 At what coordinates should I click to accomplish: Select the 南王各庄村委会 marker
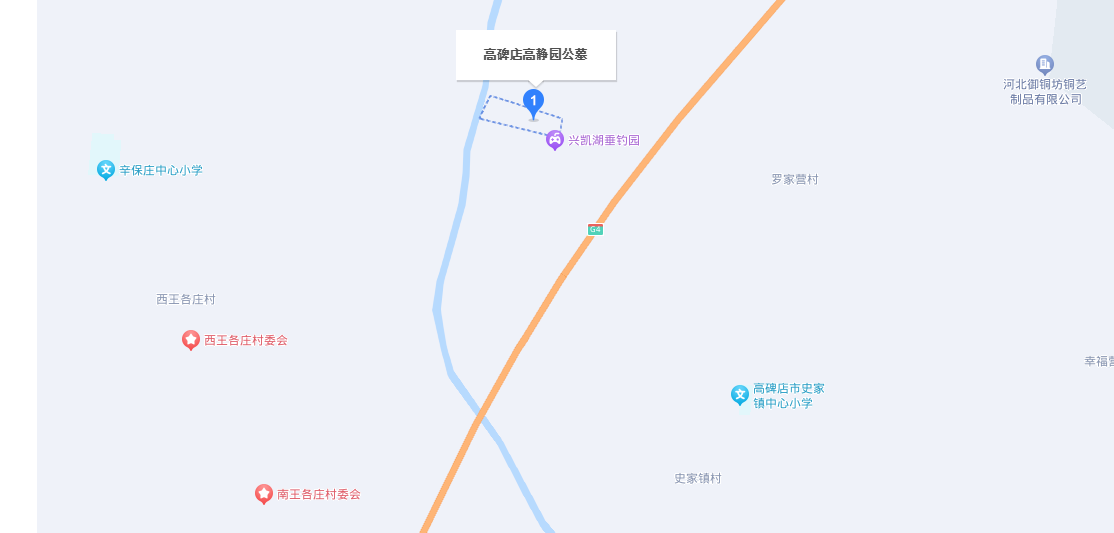tap(264, 494)
